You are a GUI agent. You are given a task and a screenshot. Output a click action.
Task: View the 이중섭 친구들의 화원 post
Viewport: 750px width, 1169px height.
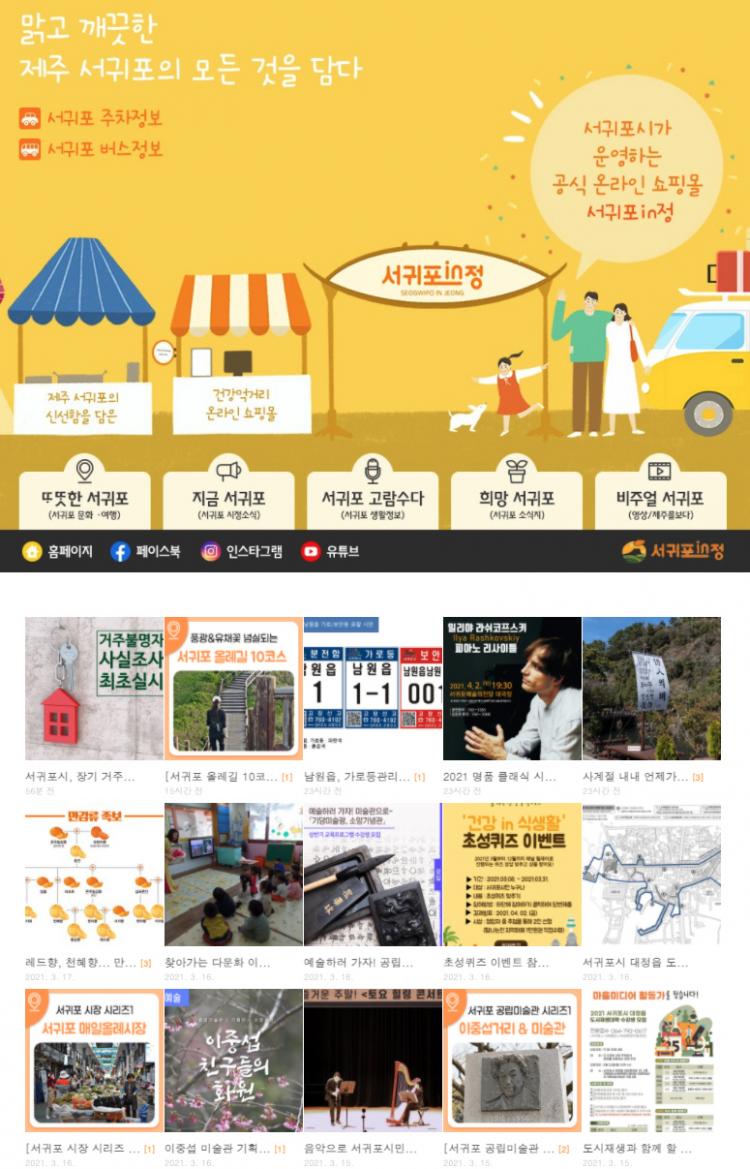click(233, 1060)
